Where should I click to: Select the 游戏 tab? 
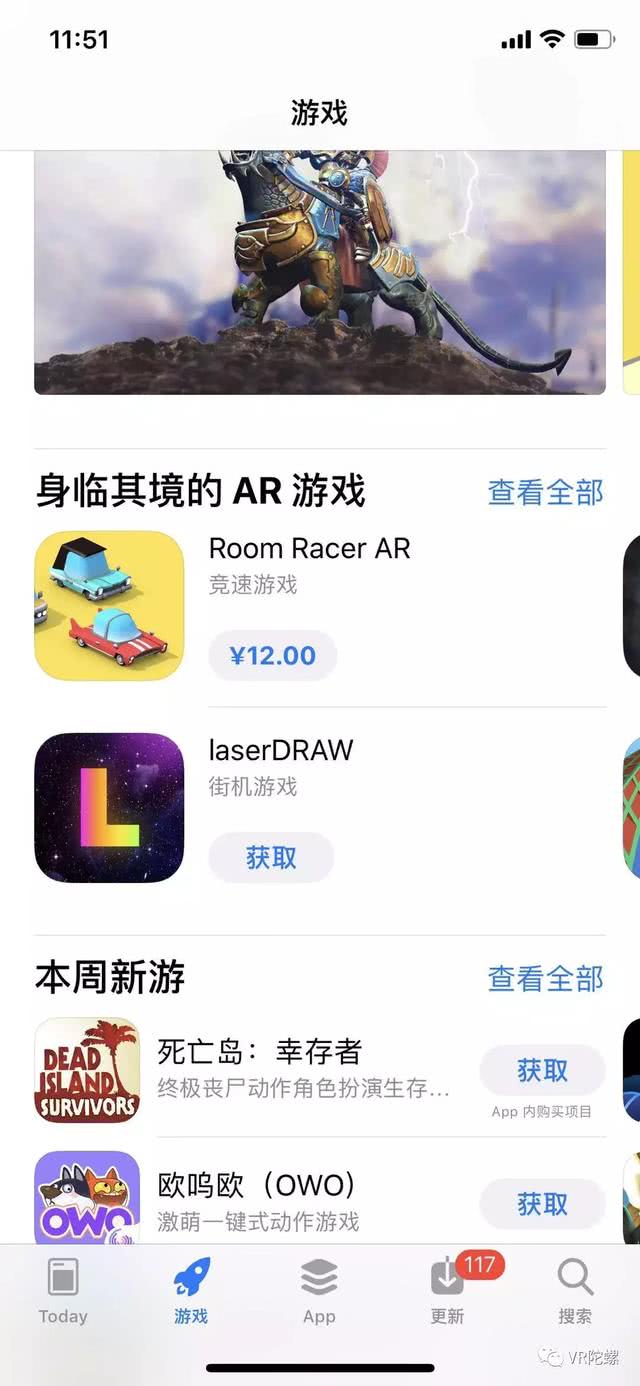point(191,1292)
